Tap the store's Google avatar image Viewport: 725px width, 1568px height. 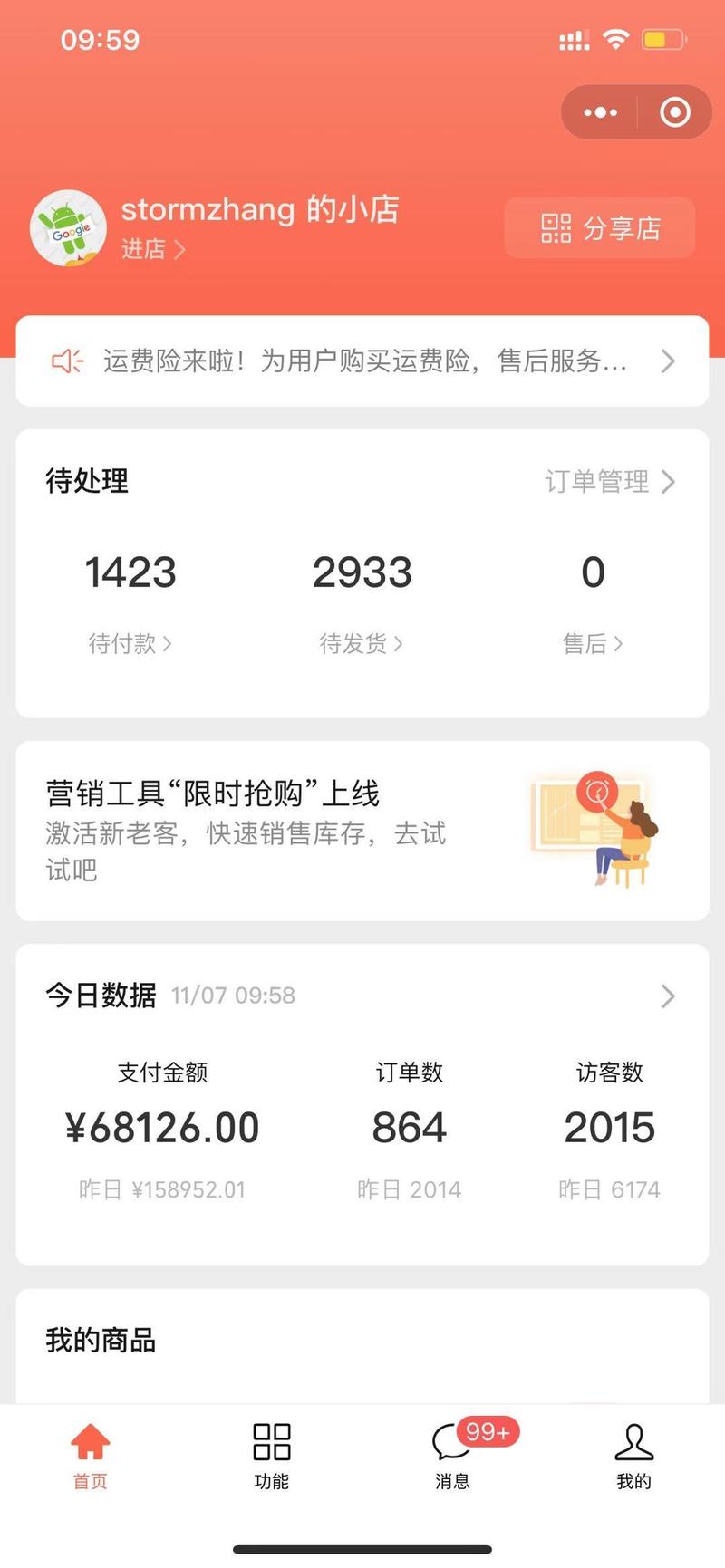pyautogui.click(x=68, y=227)
